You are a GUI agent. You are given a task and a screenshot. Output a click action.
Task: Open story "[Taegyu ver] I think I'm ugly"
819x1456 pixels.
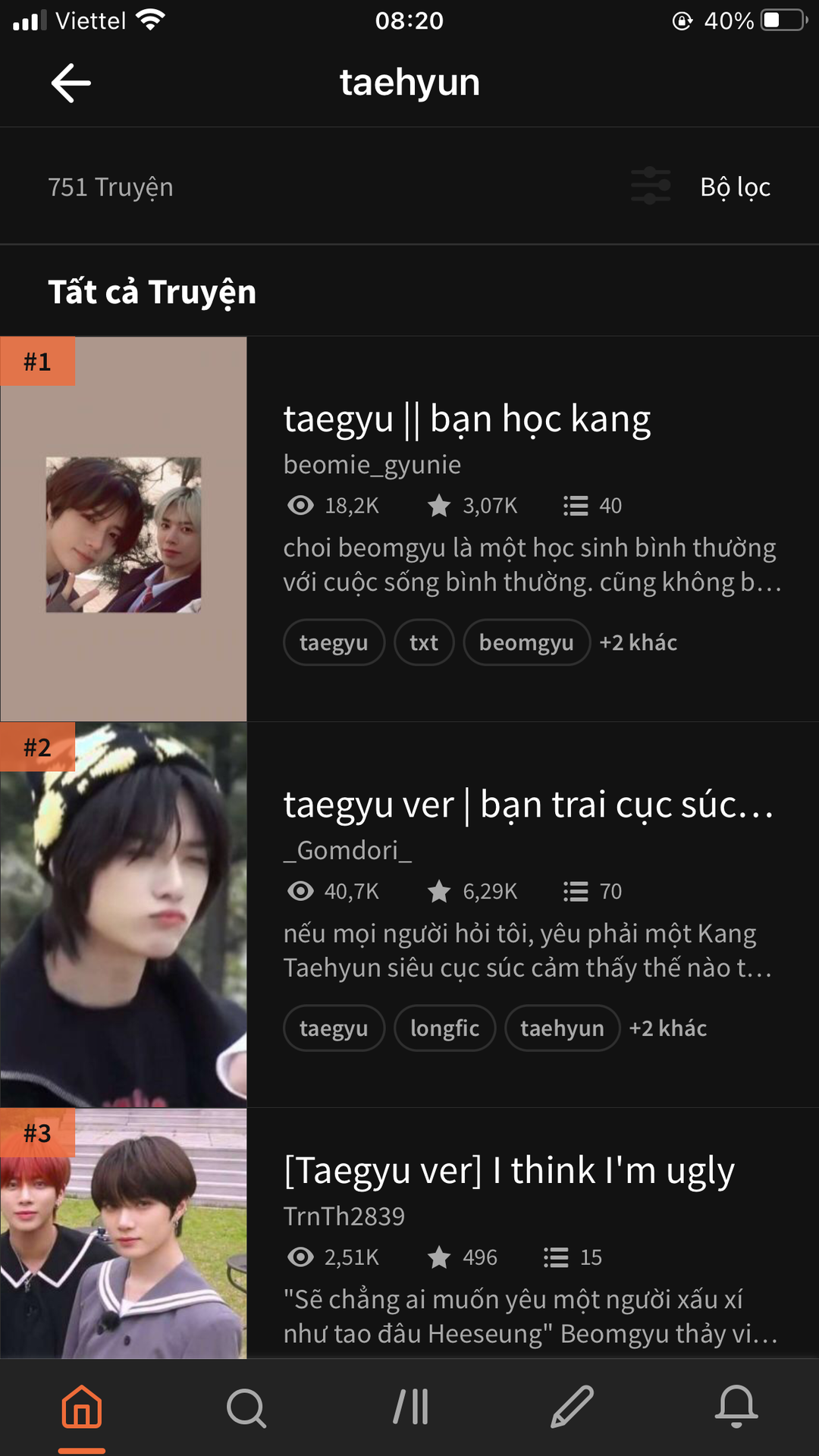point(508,1171)
